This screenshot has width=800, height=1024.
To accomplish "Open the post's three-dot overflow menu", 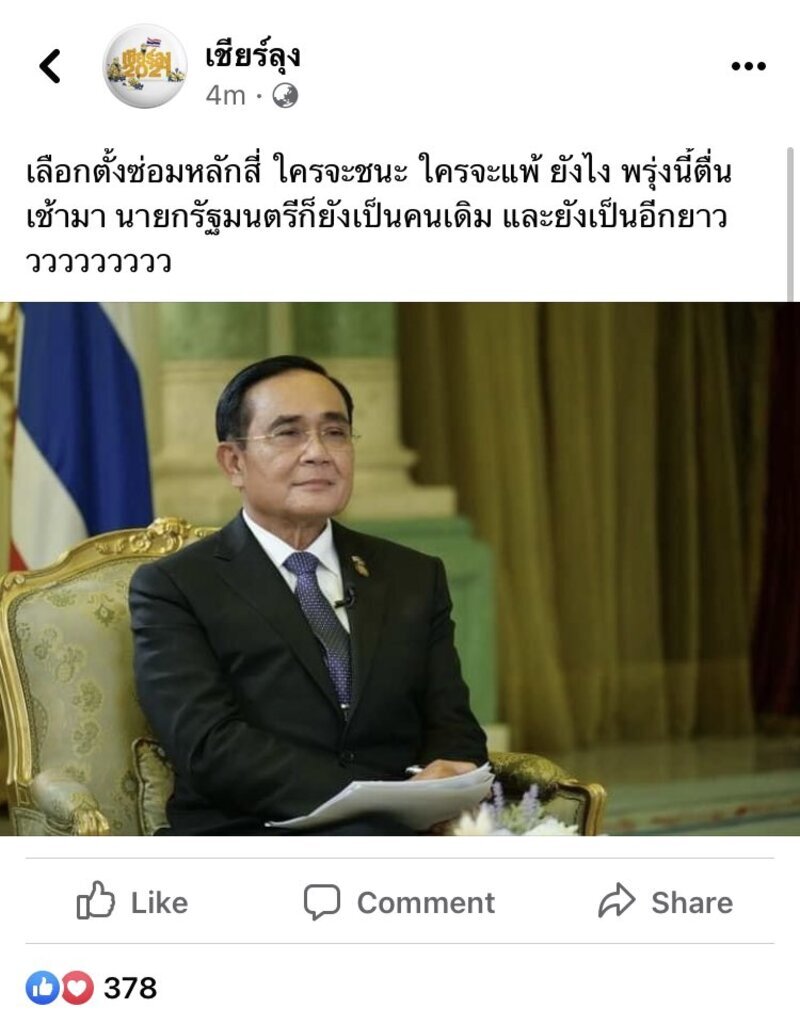I will [747, 66].
